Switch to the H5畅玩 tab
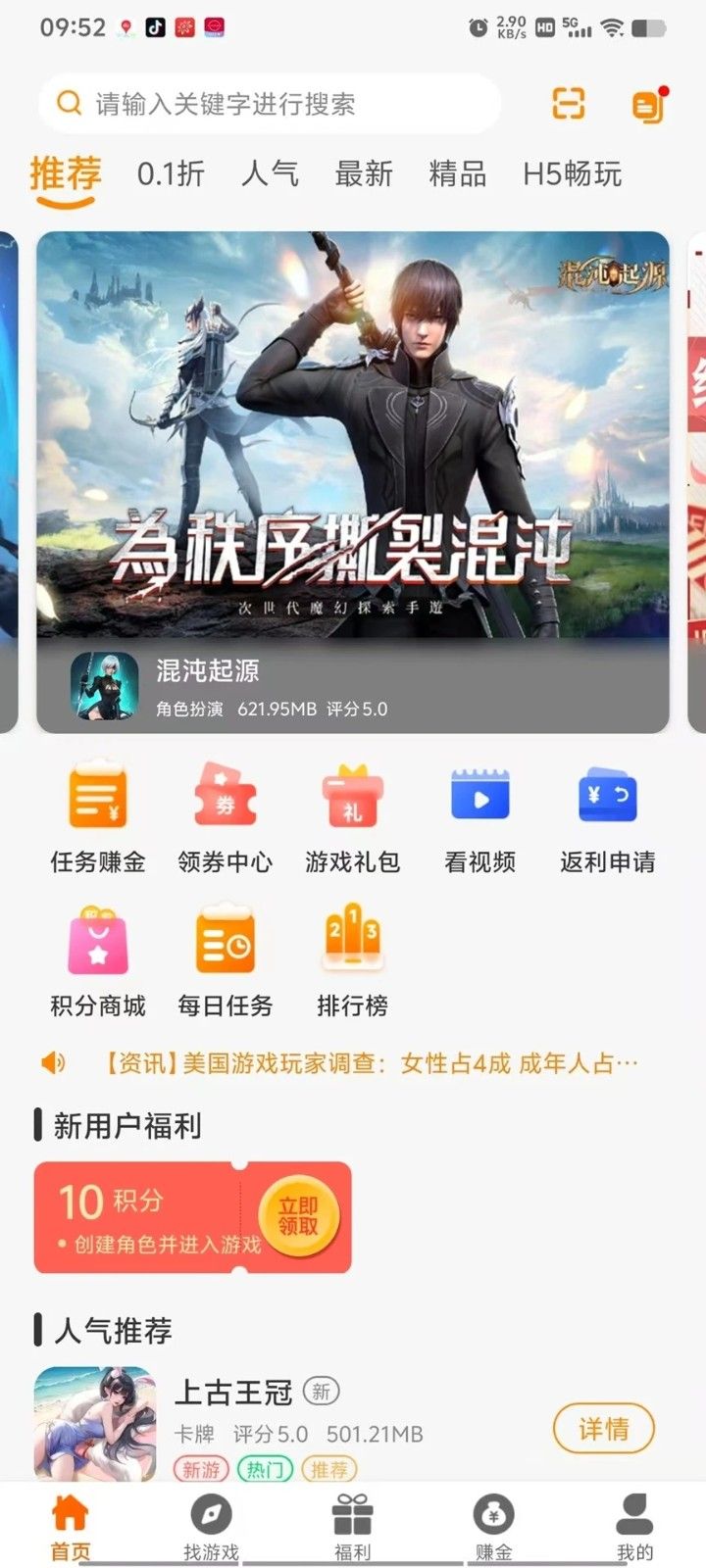This screenshot has height=1568, width=706. (573, 174)
